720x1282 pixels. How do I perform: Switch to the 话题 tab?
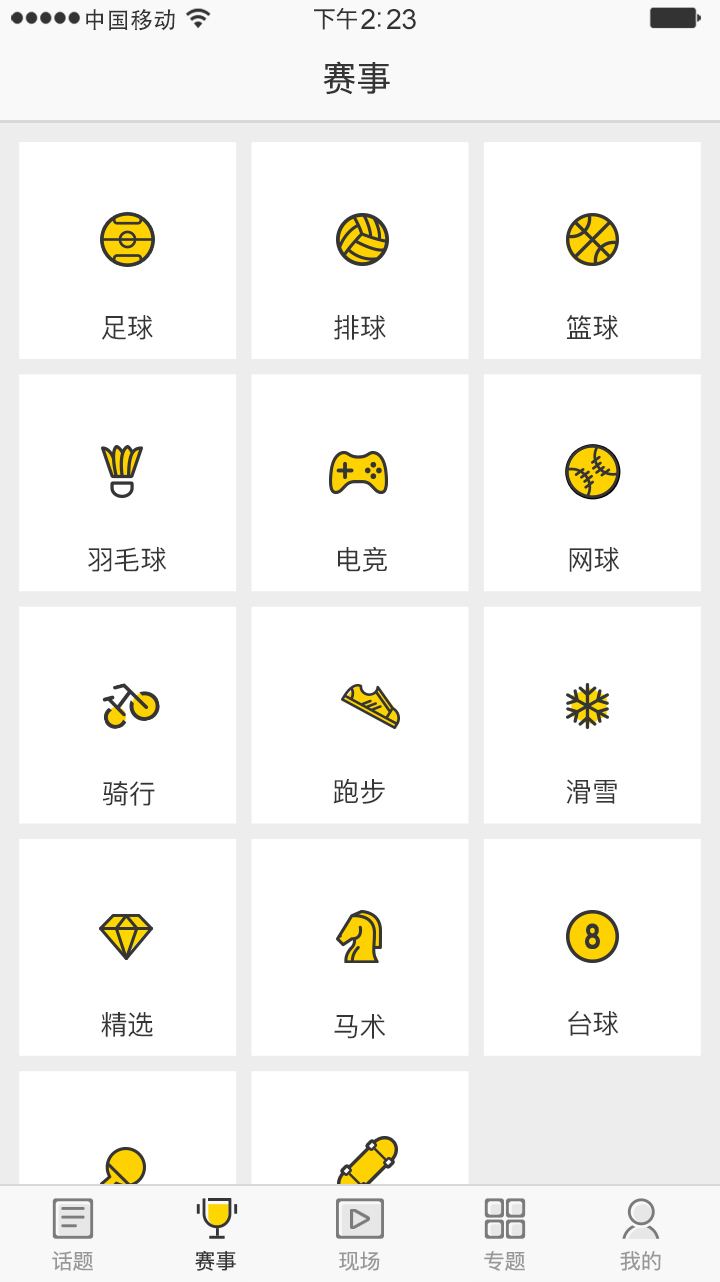click(72, 1232)
